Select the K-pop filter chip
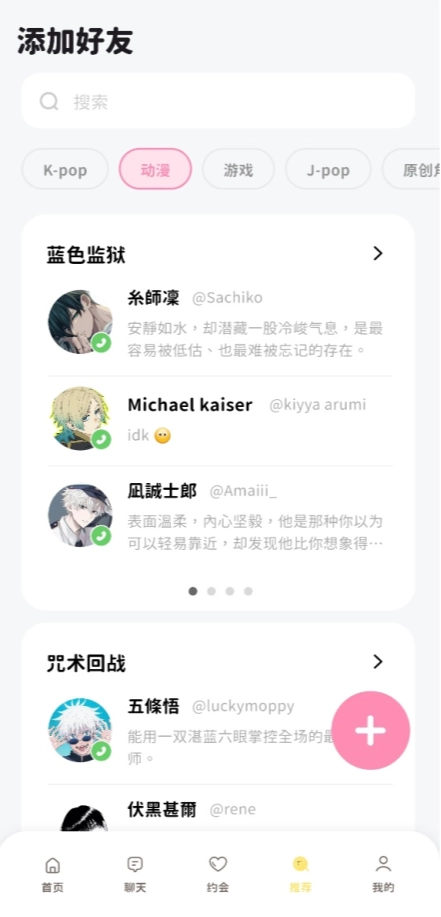This screenshot has height=917, width=441. [65, 170]
